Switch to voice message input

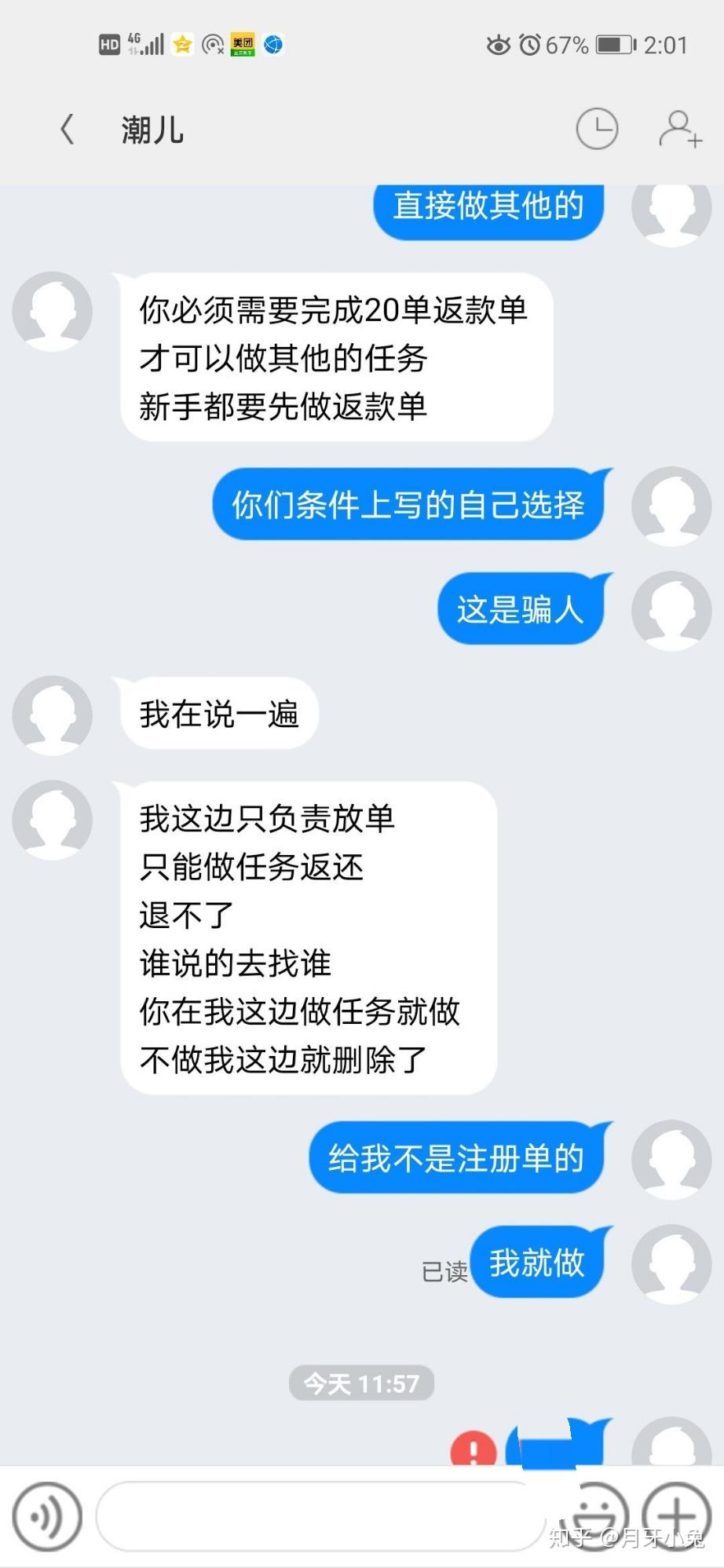click(x=47, y=1516)
